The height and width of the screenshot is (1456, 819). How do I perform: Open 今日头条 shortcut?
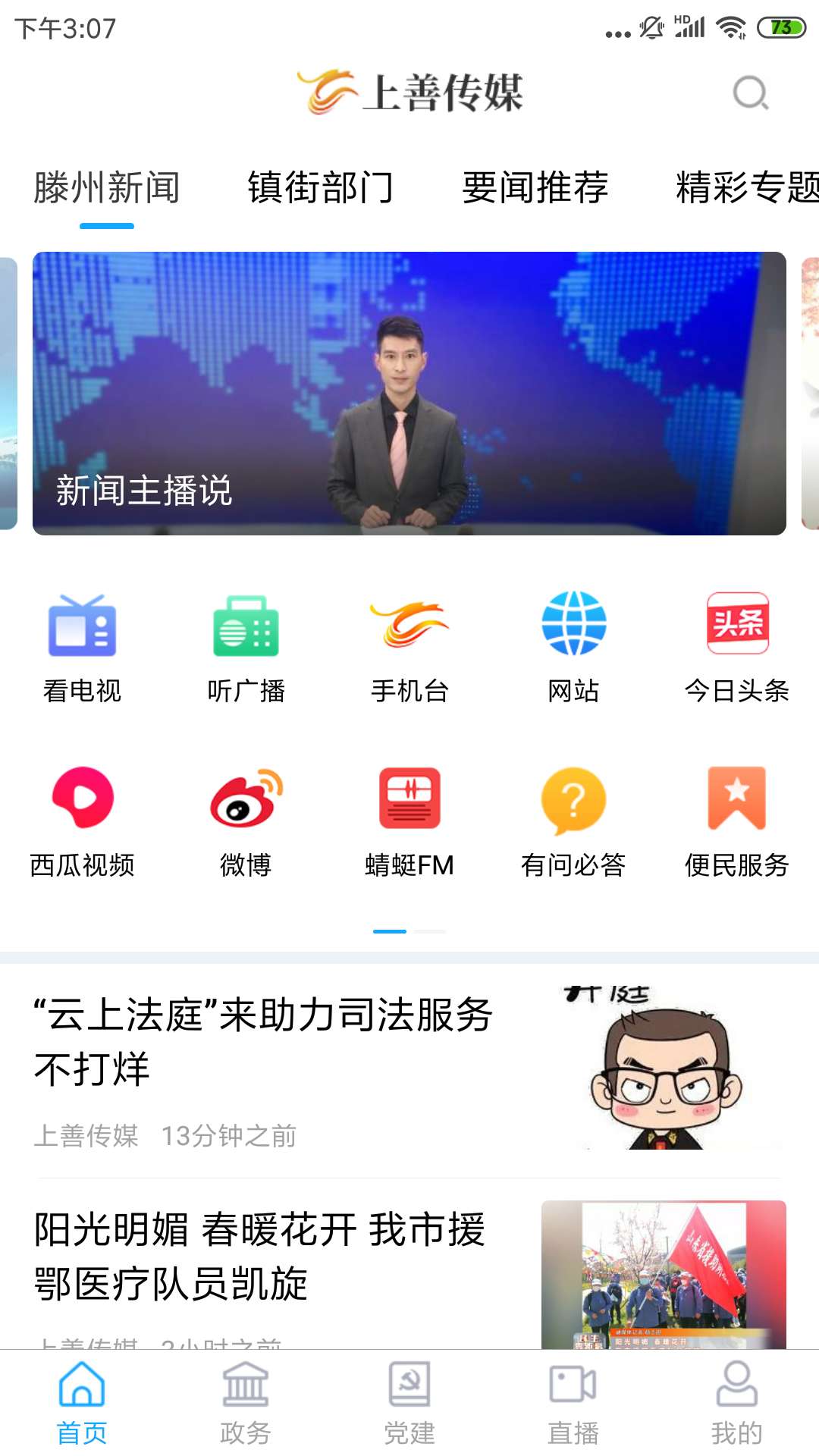pos(737,649)
